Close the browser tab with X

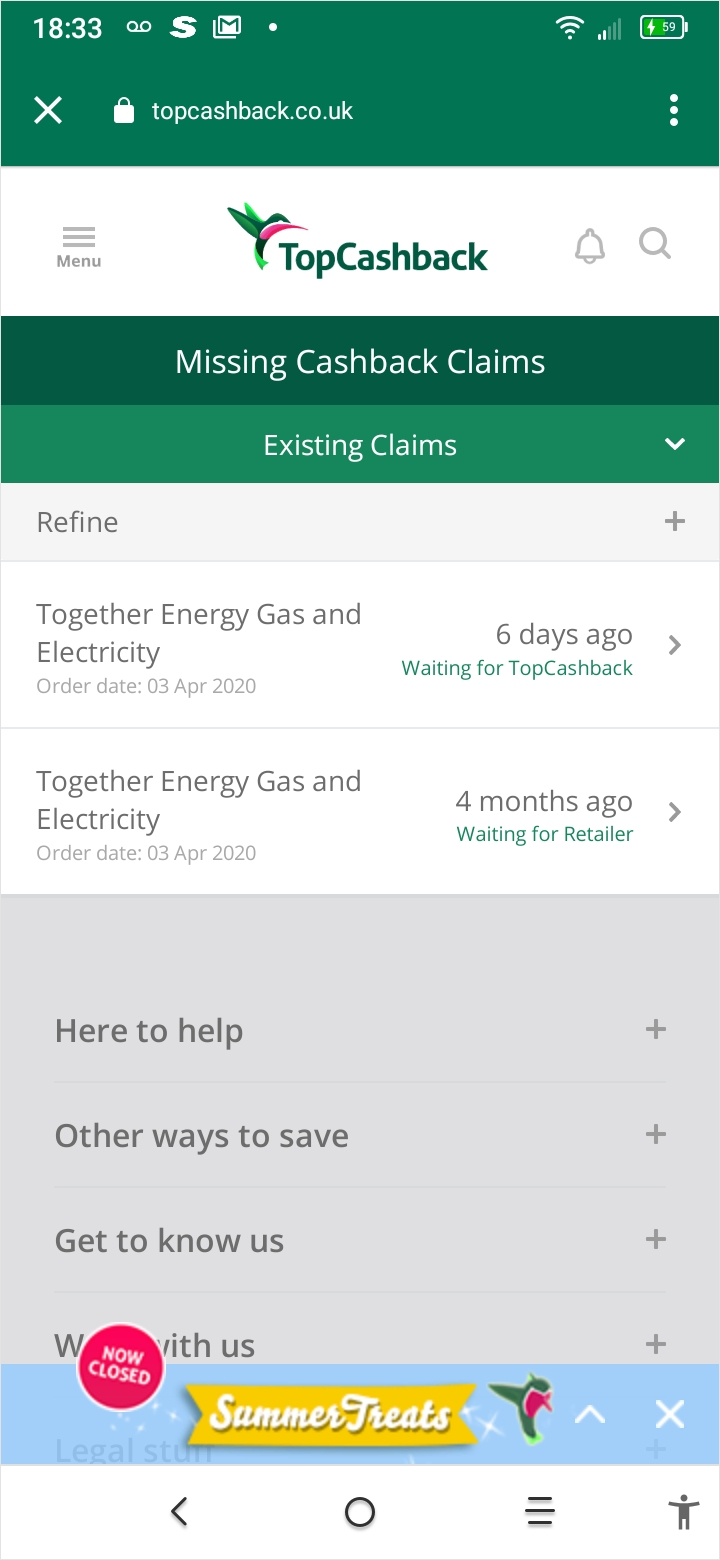(48, 111)
